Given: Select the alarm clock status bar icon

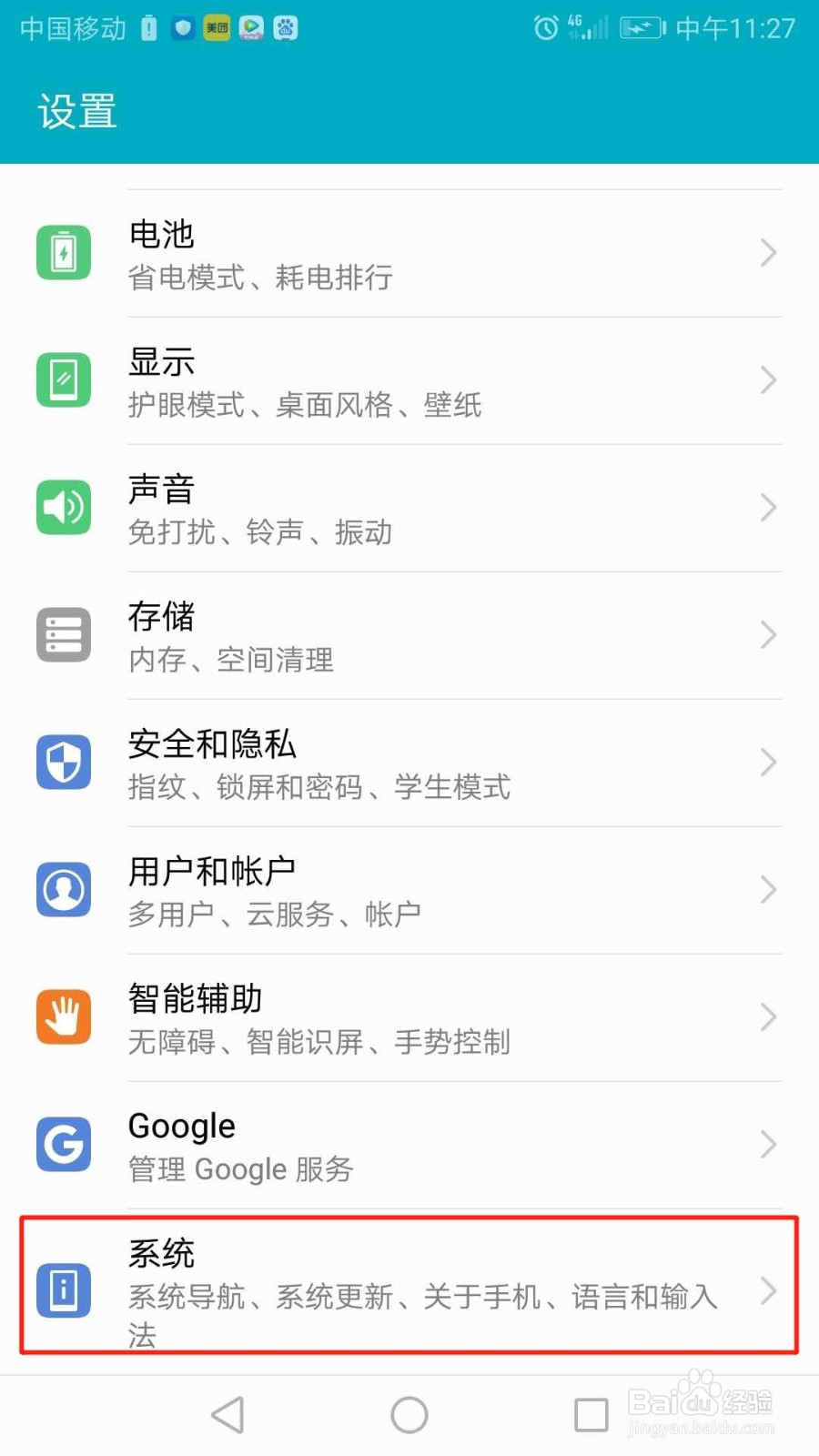Looking at the screenshot, I should [x=544, y=27].
